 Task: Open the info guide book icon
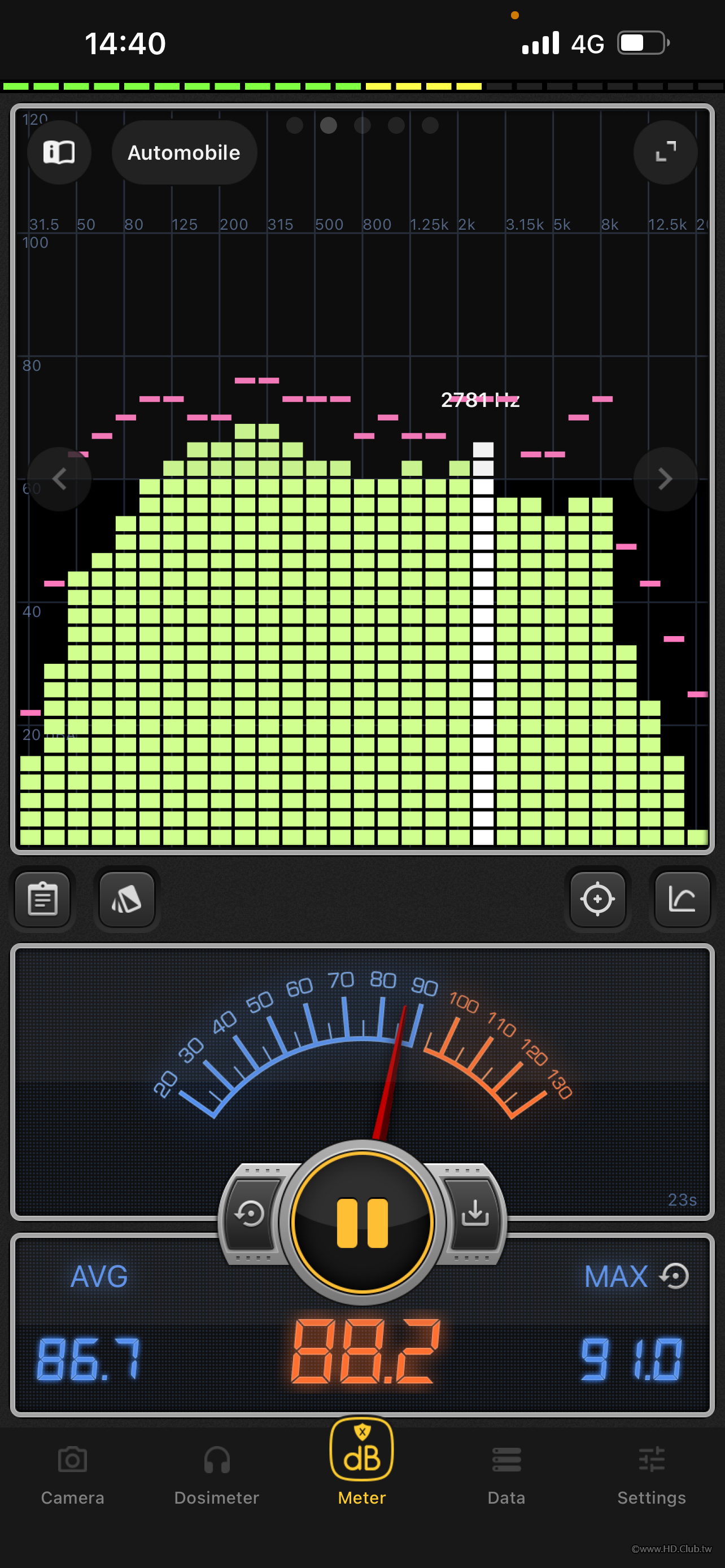pos(59,152)
